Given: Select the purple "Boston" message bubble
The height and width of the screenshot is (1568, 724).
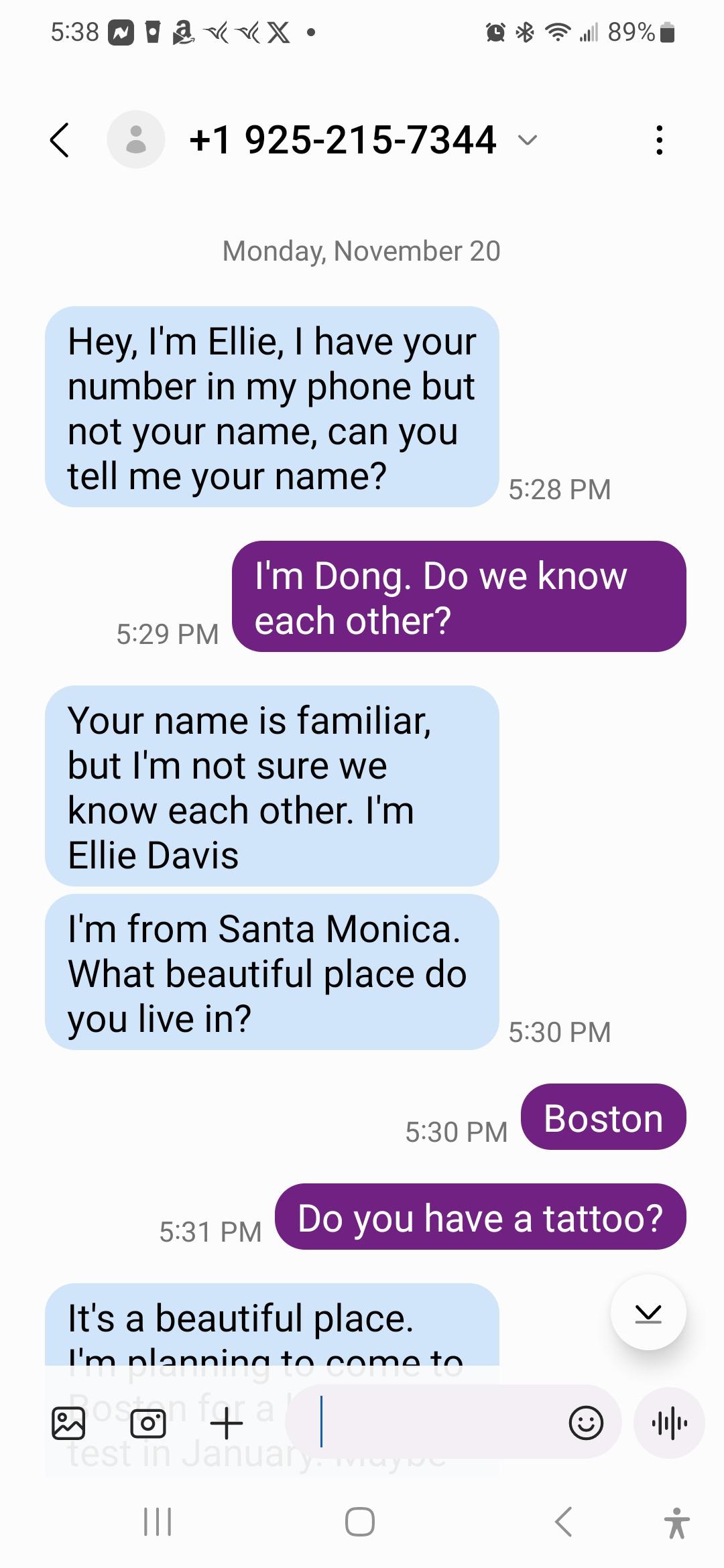Looking at the screenshot, I should click(x=603, y=1118).
